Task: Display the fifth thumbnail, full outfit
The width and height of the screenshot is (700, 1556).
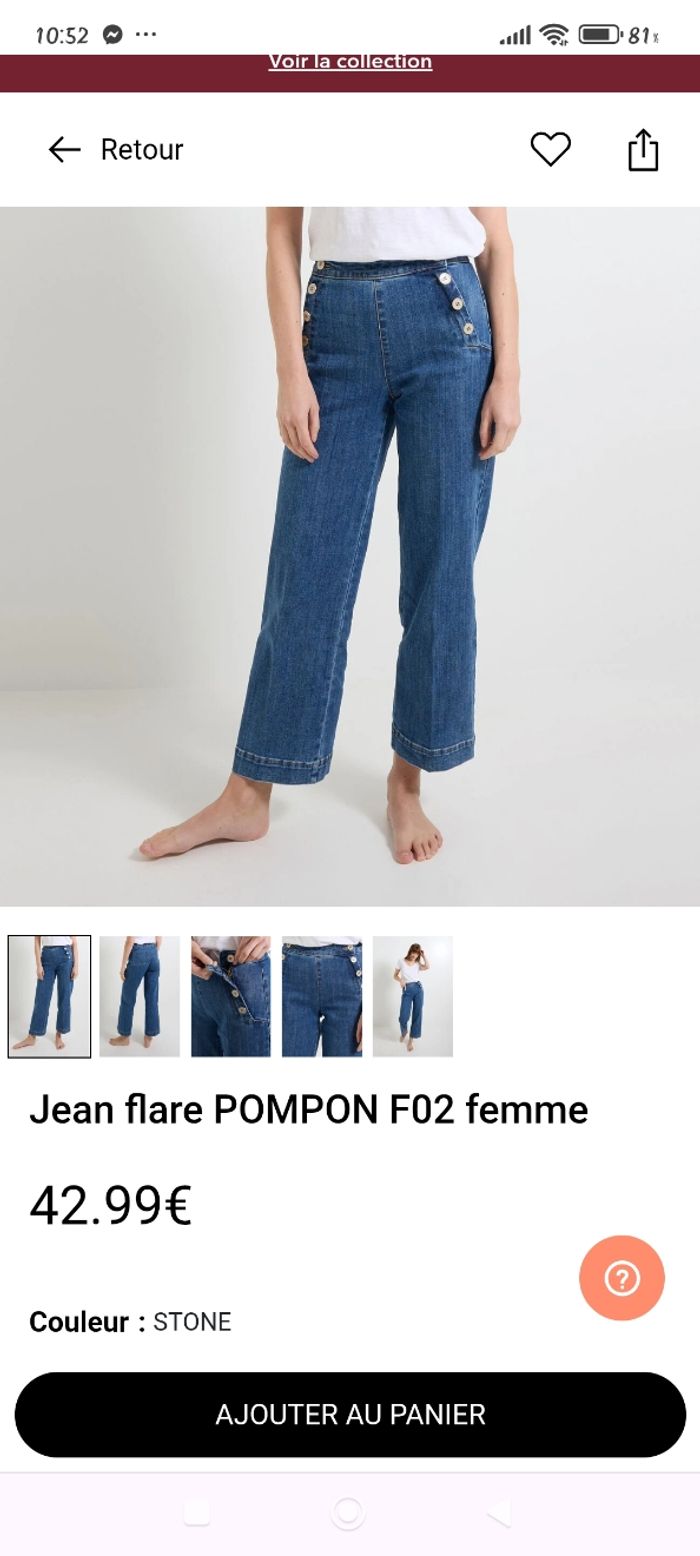Action: click(412, 996)
